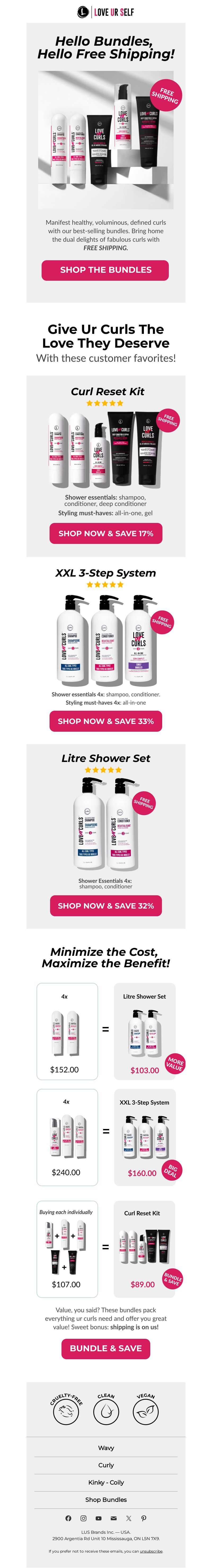
Task: Shop Litre Shower Set, save 32%
Action: (x=106, y=905)
